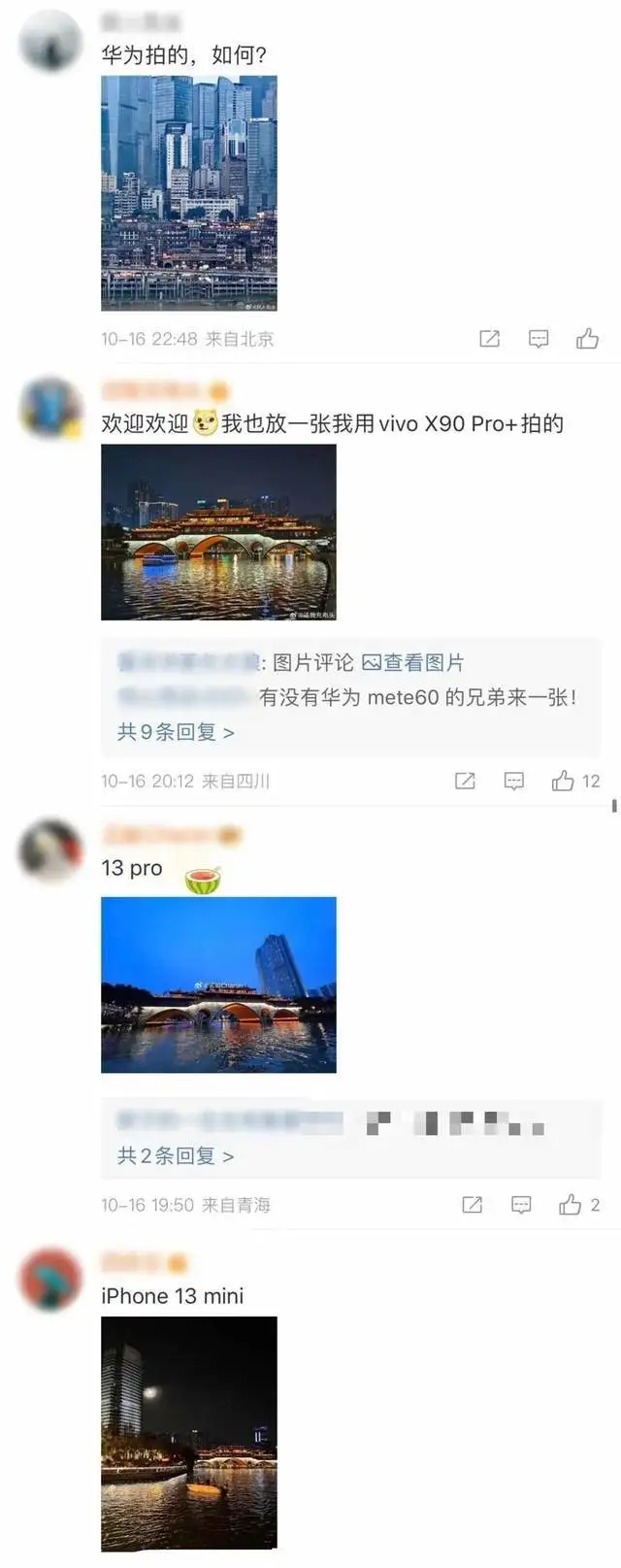Like the comment with 12 likes
The width and height of the screenshot is (621, 1568).
pyautogui.click(x=564, y=782)
